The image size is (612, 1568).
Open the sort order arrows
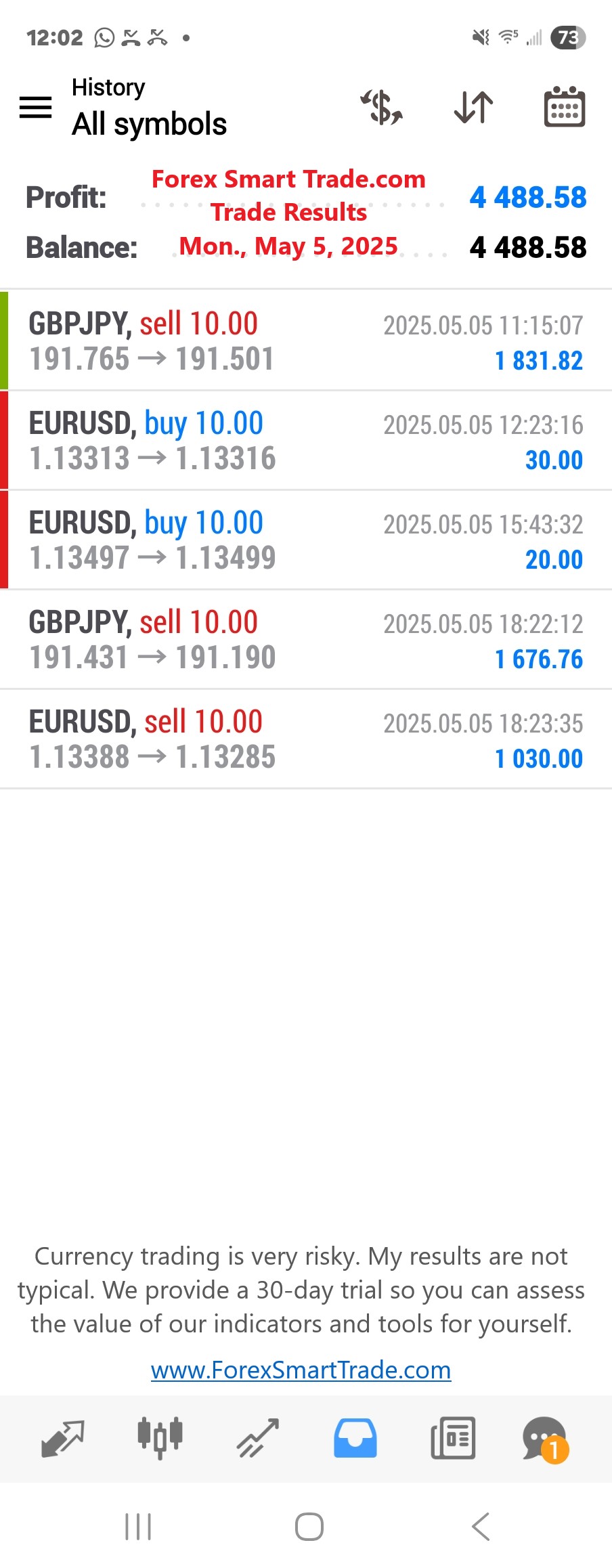[x=473, y=107]
